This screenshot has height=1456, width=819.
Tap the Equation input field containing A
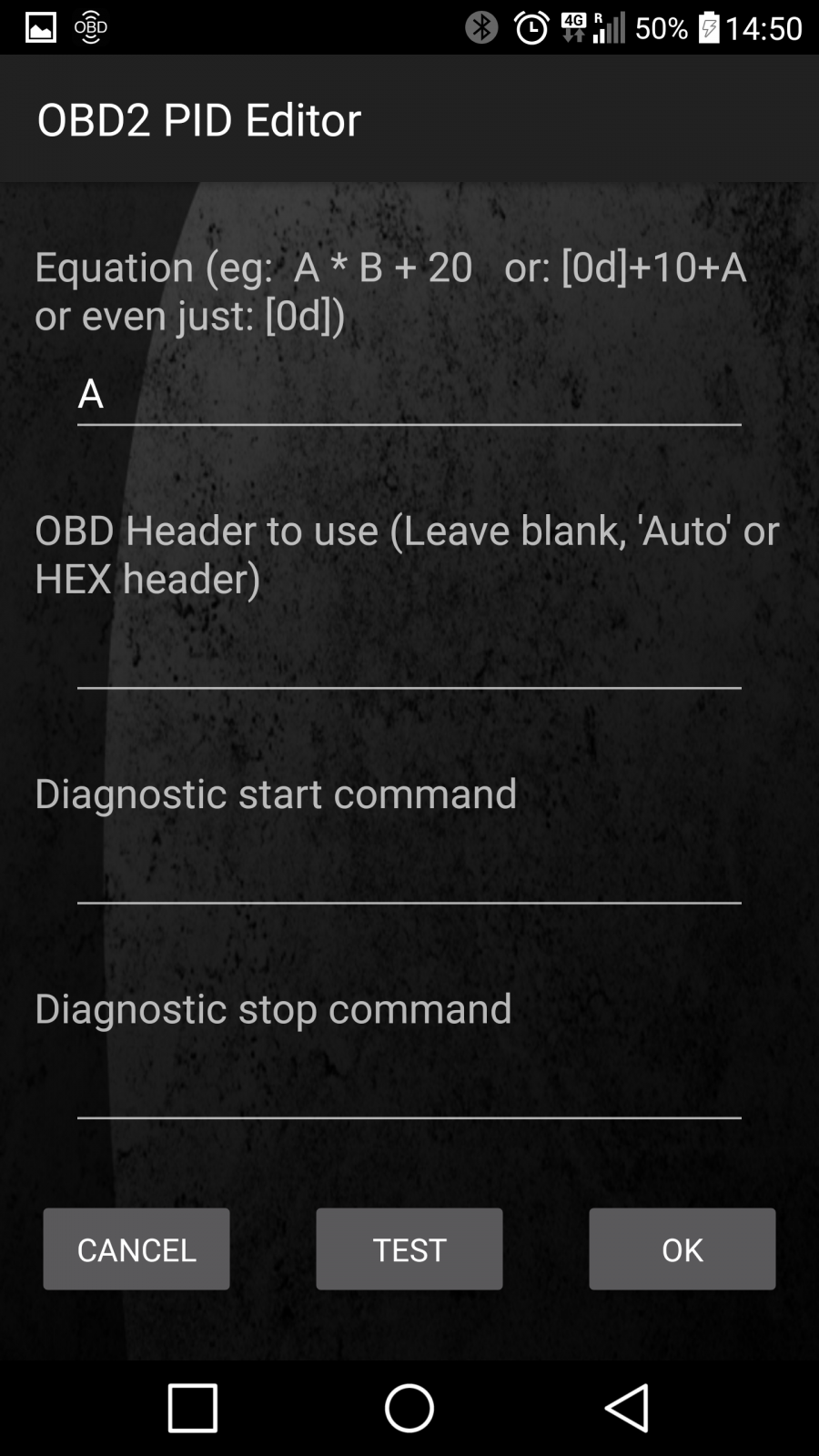point(409,395)
